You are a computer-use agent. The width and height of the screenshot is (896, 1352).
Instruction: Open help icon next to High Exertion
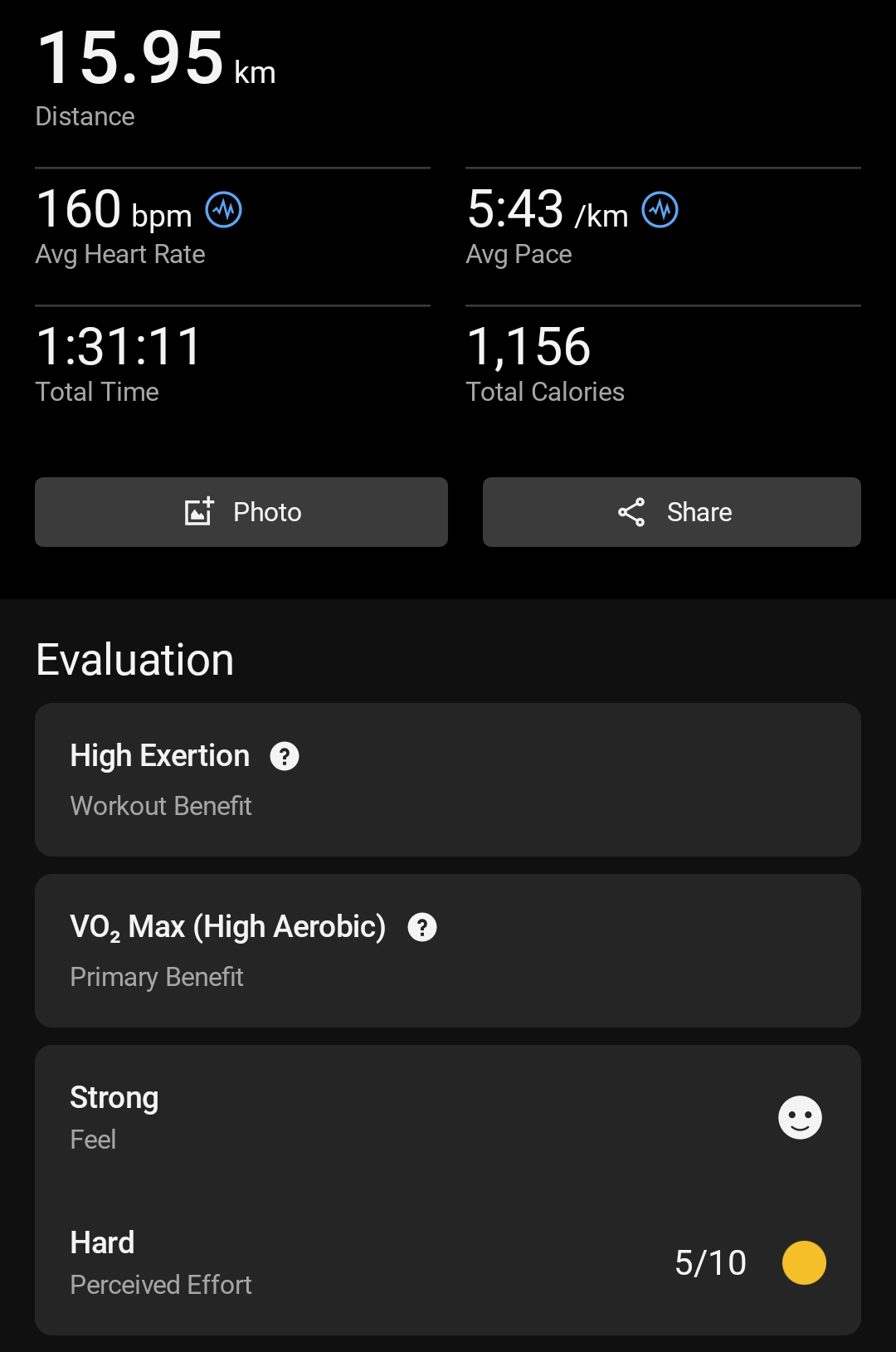285,756
